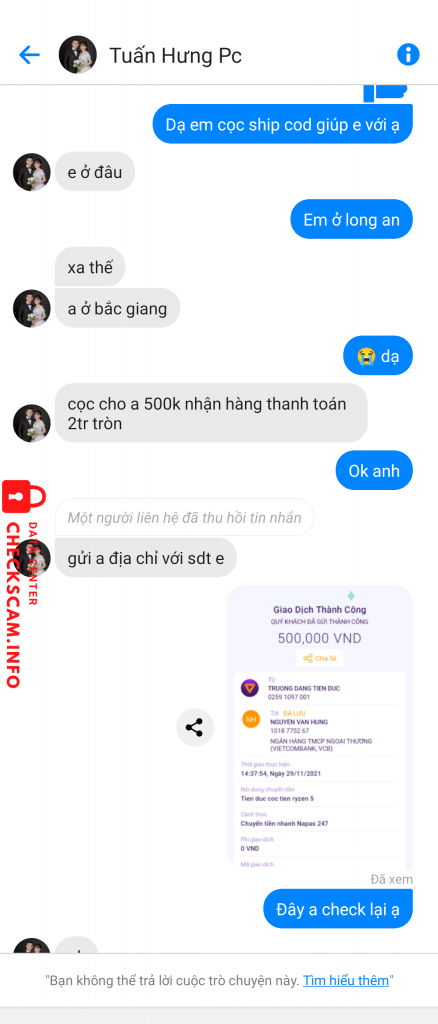438x1024 pixels.
Task: Tap the Tìm hiểu thêm link
Action: click(x=346, y=980)
